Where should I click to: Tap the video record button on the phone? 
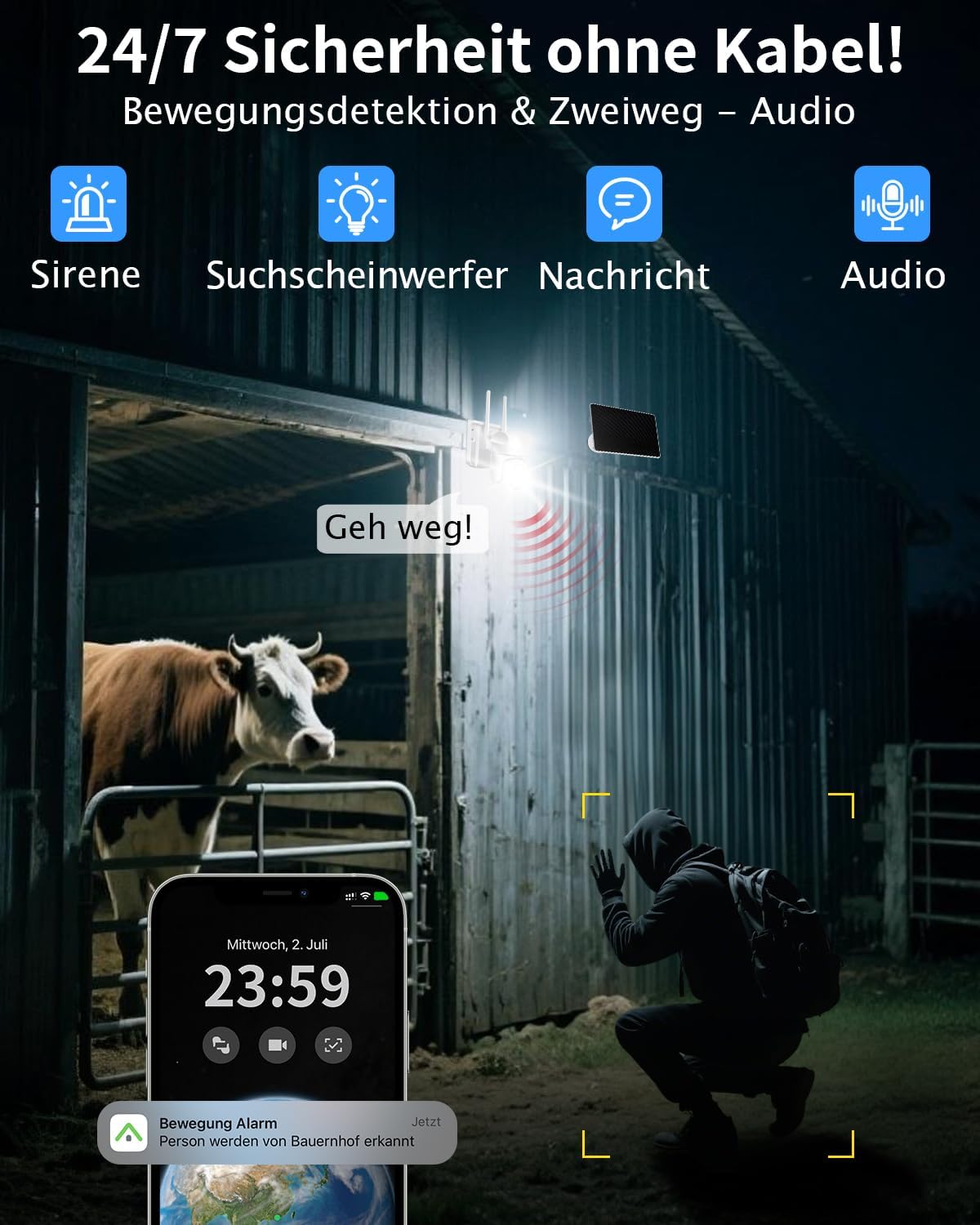click(x=275, y=1045)
